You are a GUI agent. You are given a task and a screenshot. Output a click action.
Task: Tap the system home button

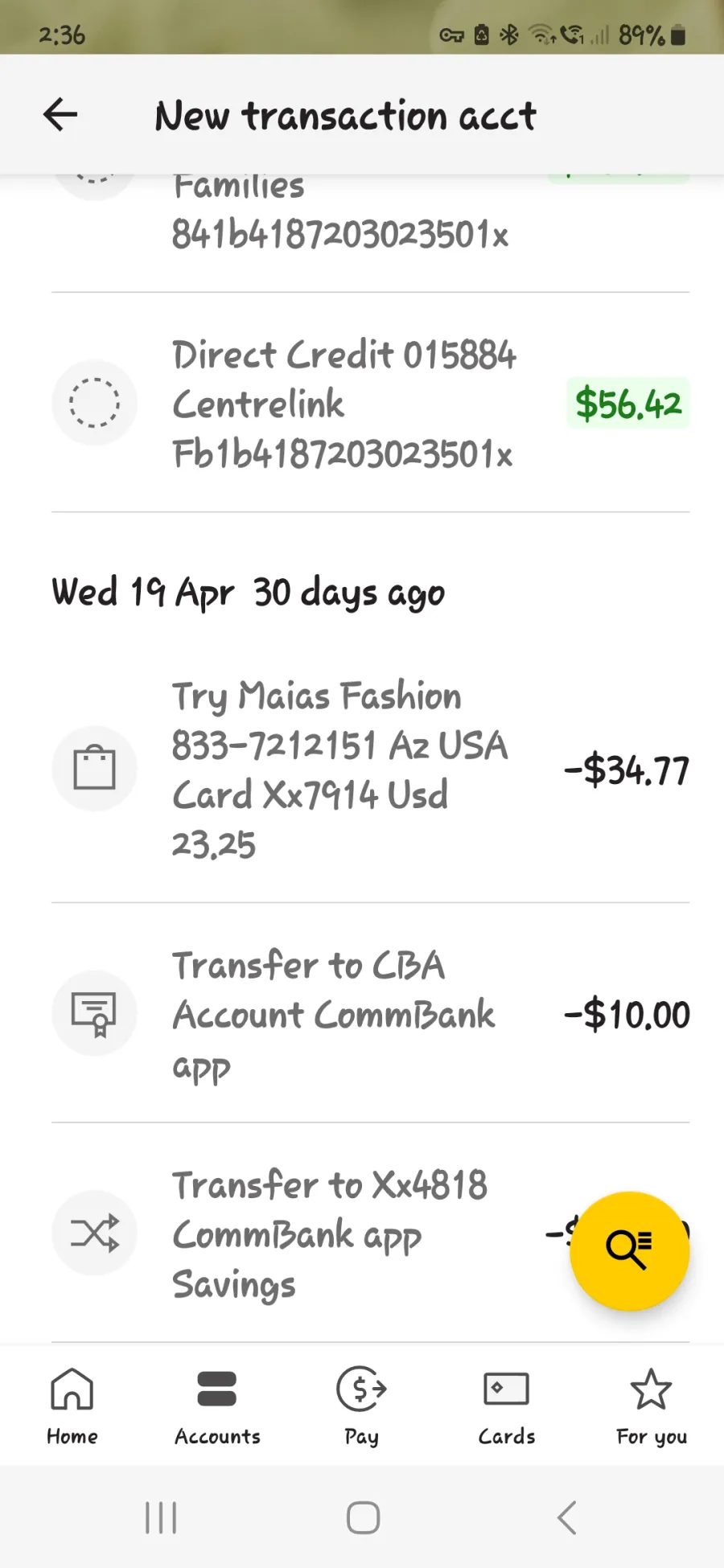[363, 1518]
